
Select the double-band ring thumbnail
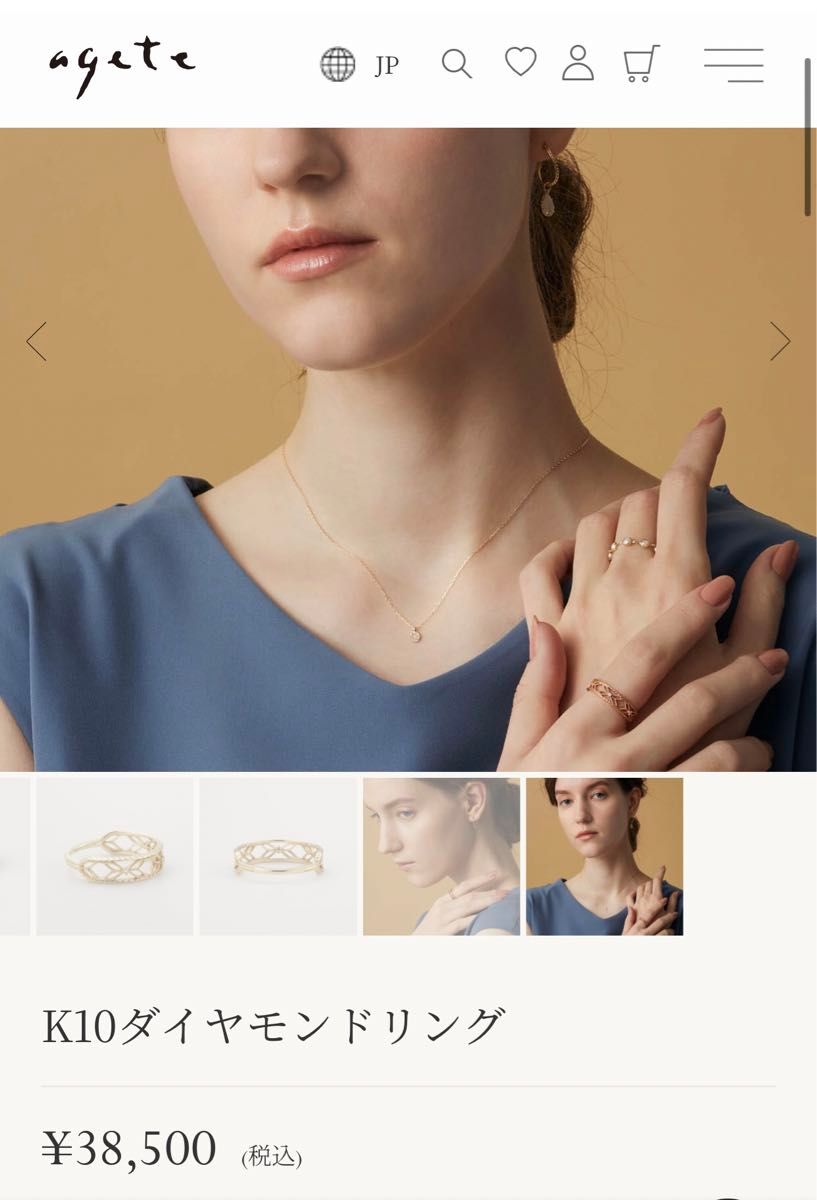(115, 857)
